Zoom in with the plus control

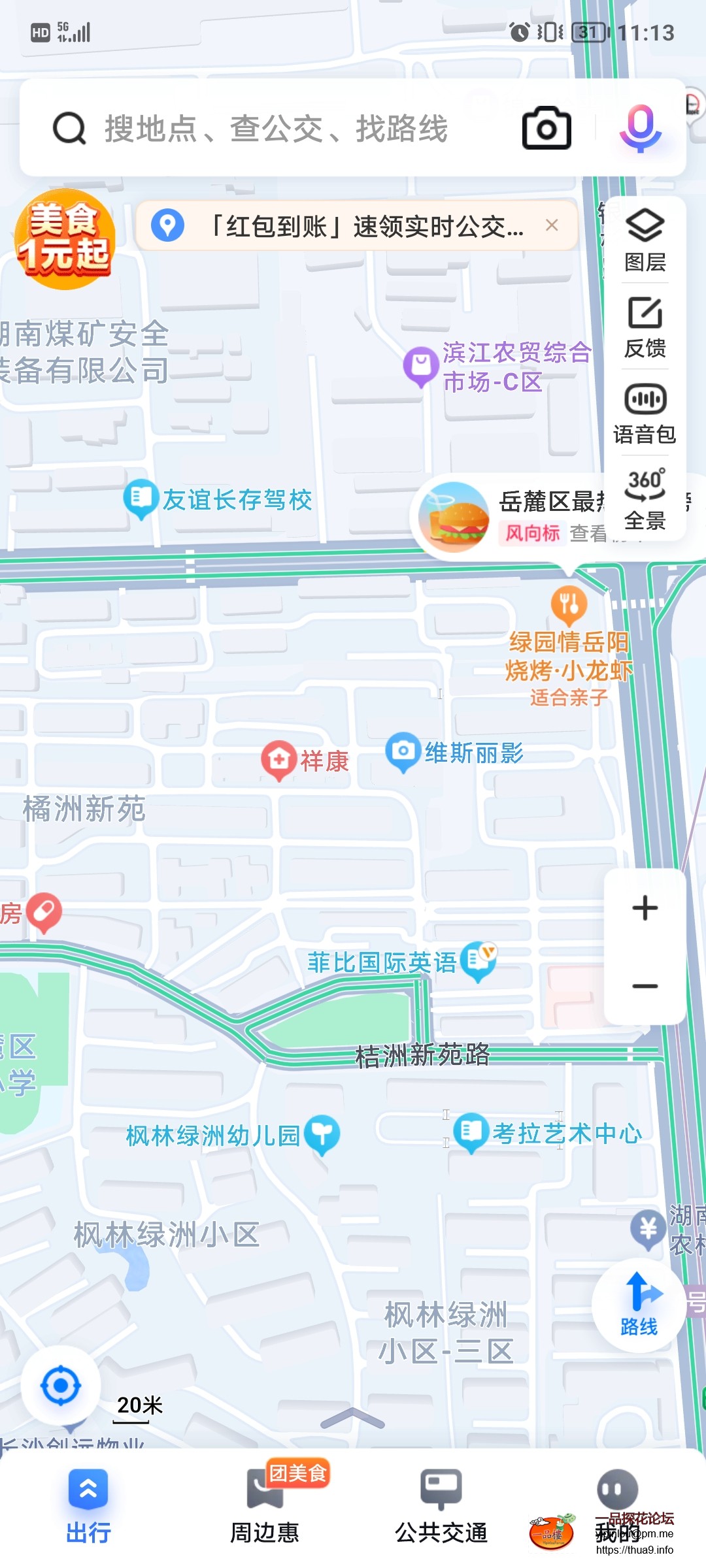[644, 907]
